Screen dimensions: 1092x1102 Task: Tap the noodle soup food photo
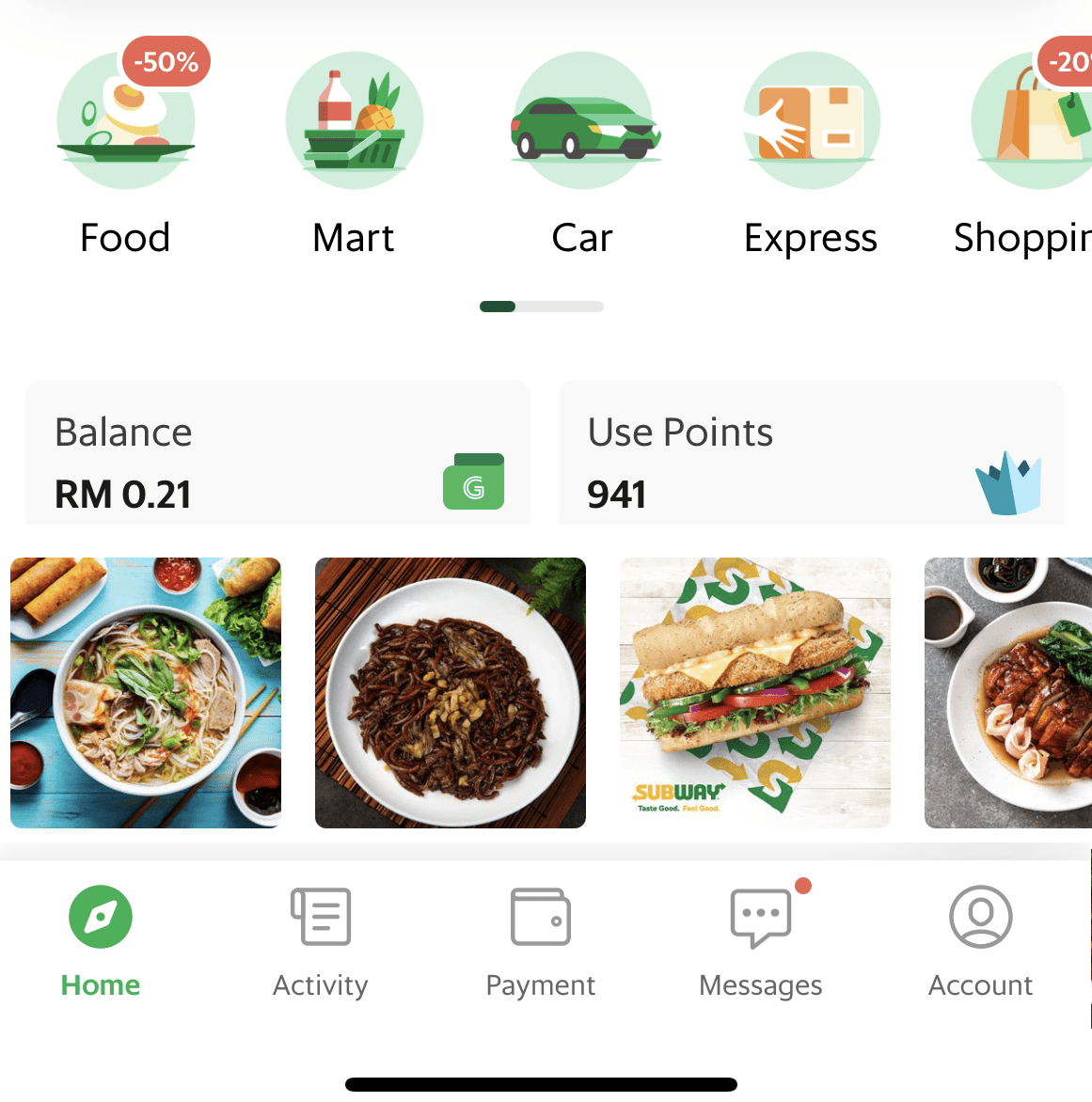pyautogui.click(x=145, y=692)
